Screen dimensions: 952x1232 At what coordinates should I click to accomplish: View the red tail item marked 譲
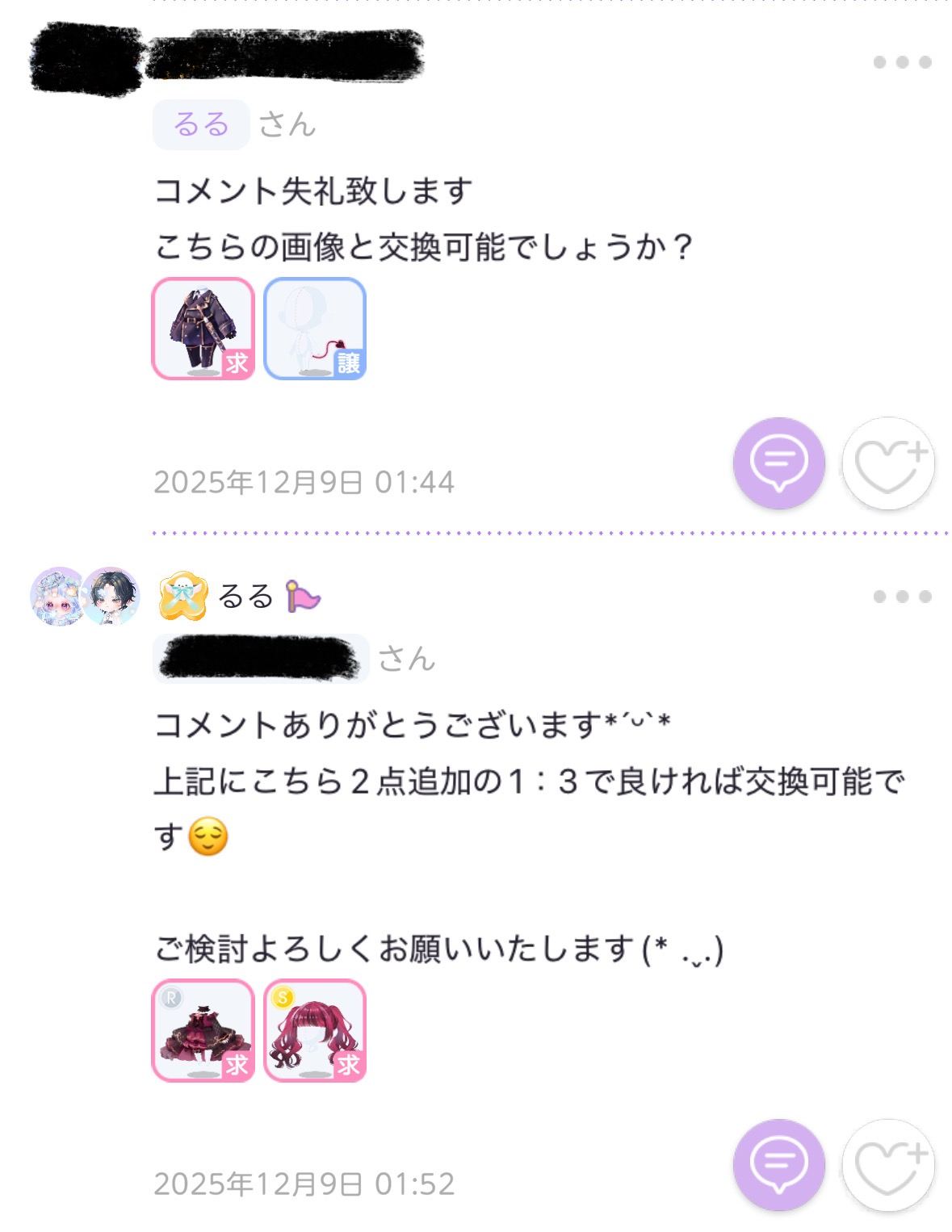click(315, 329)
